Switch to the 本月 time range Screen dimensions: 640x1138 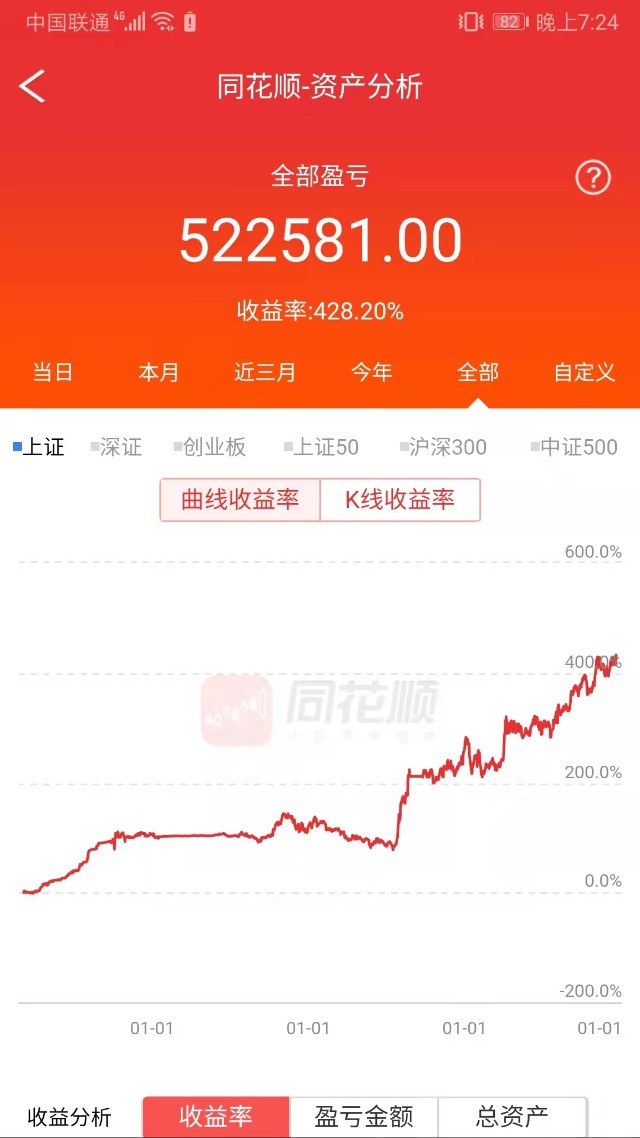pyautogui.click(x=159, y=372)
